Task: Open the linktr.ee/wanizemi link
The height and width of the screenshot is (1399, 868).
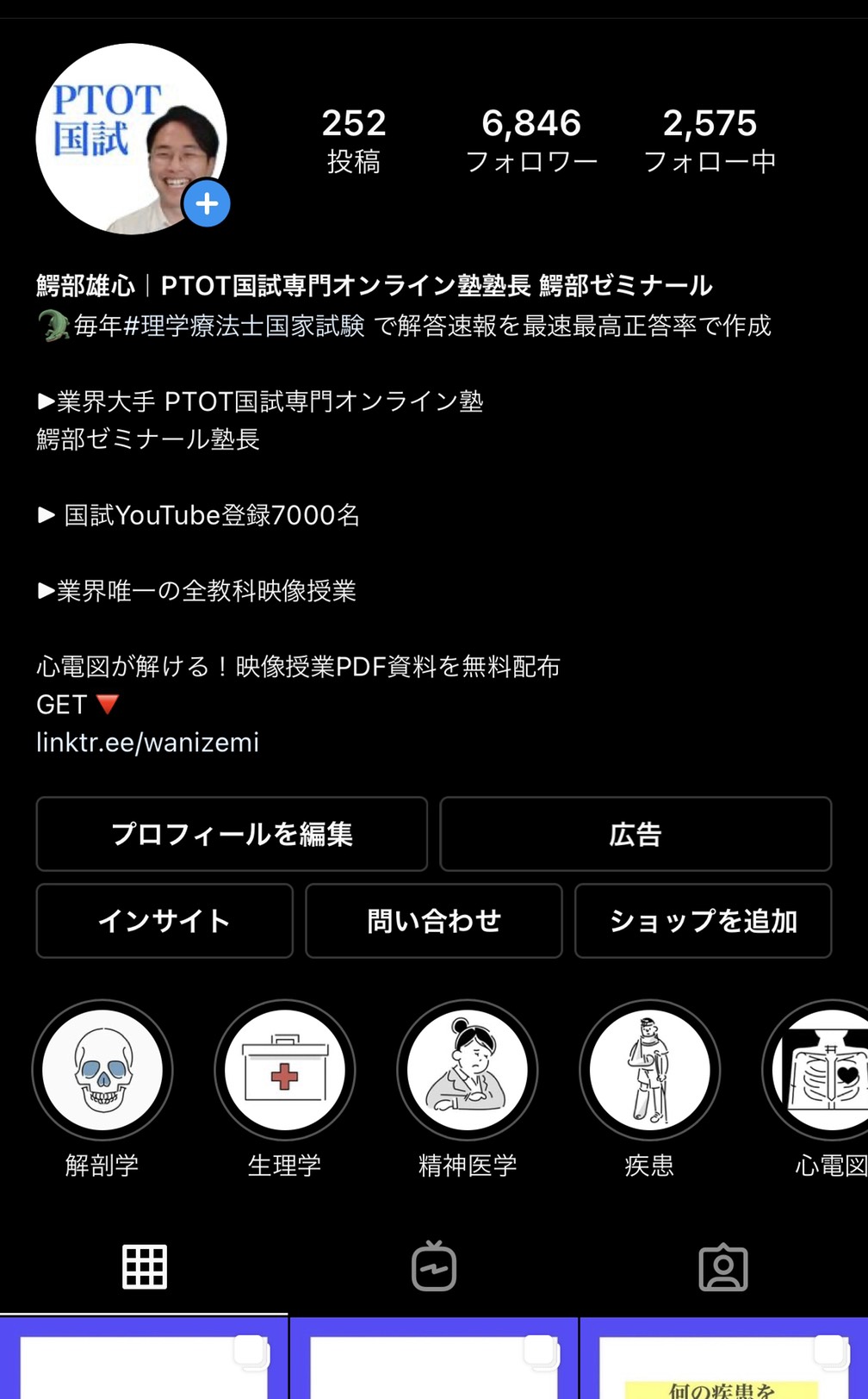Action: [x=147, y=742]
